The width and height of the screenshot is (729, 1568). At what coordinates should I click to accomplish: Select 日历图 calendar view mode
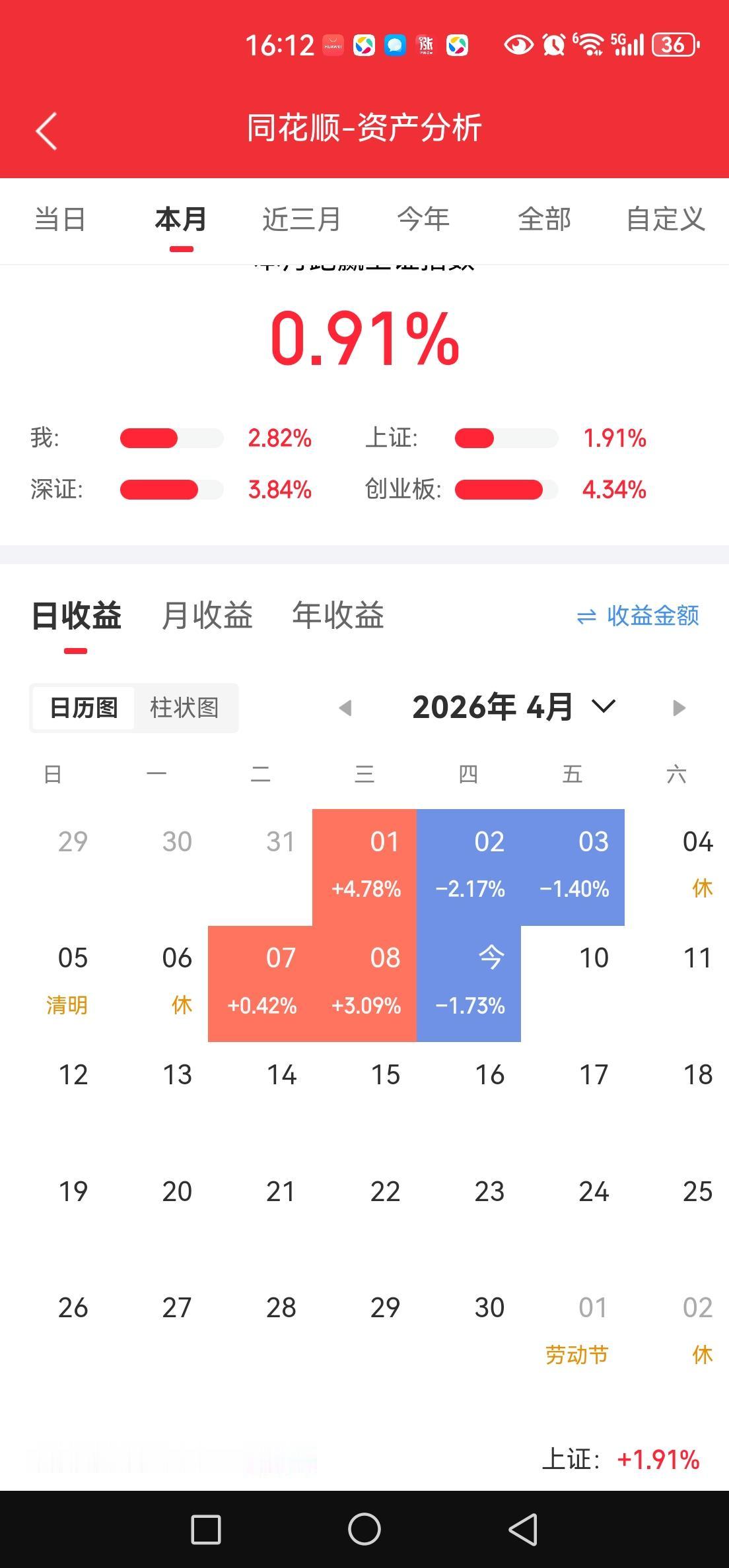pos(83,707)
